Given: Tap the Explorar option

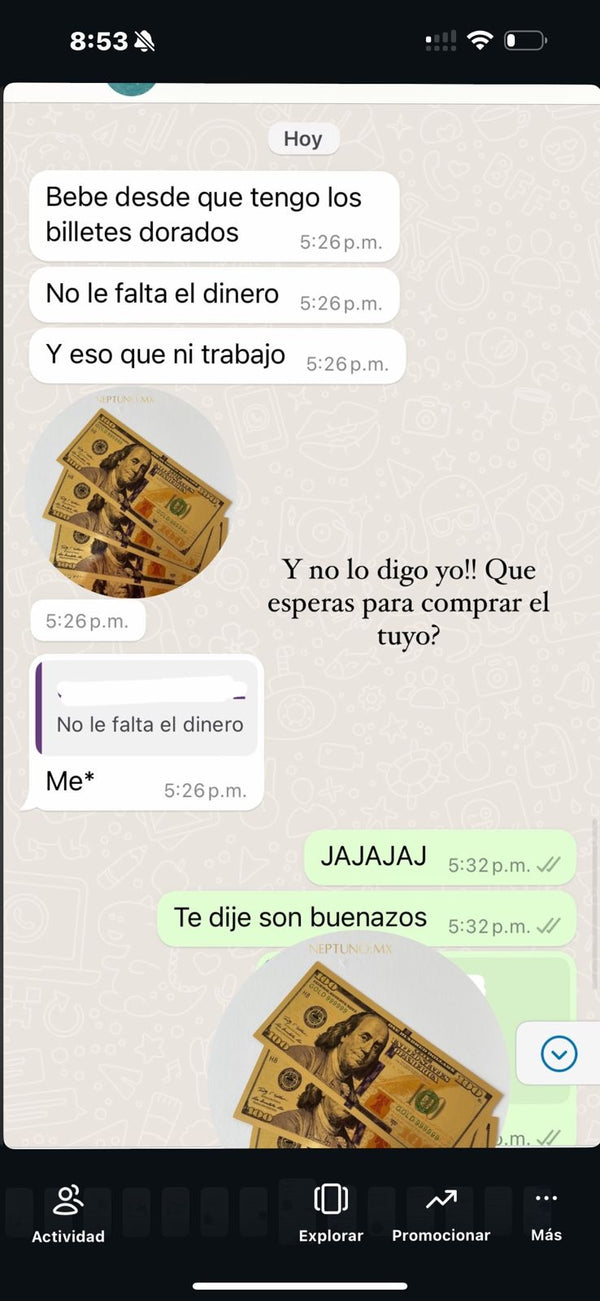Looking at the screenshot, I should coord(330,1213).
